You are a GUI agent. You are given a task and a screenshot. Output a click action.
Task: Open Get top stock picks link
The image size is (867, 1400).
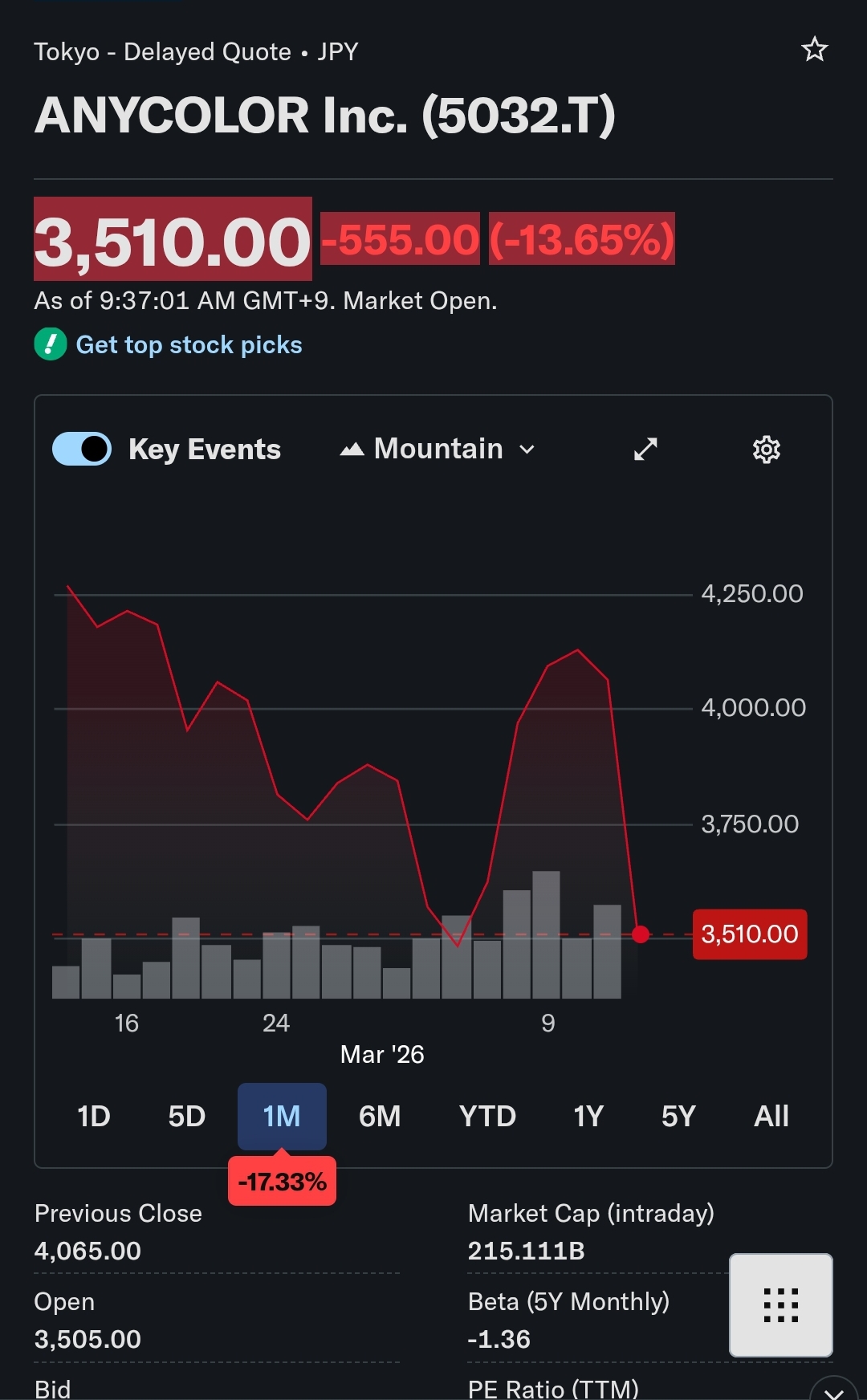189,345
